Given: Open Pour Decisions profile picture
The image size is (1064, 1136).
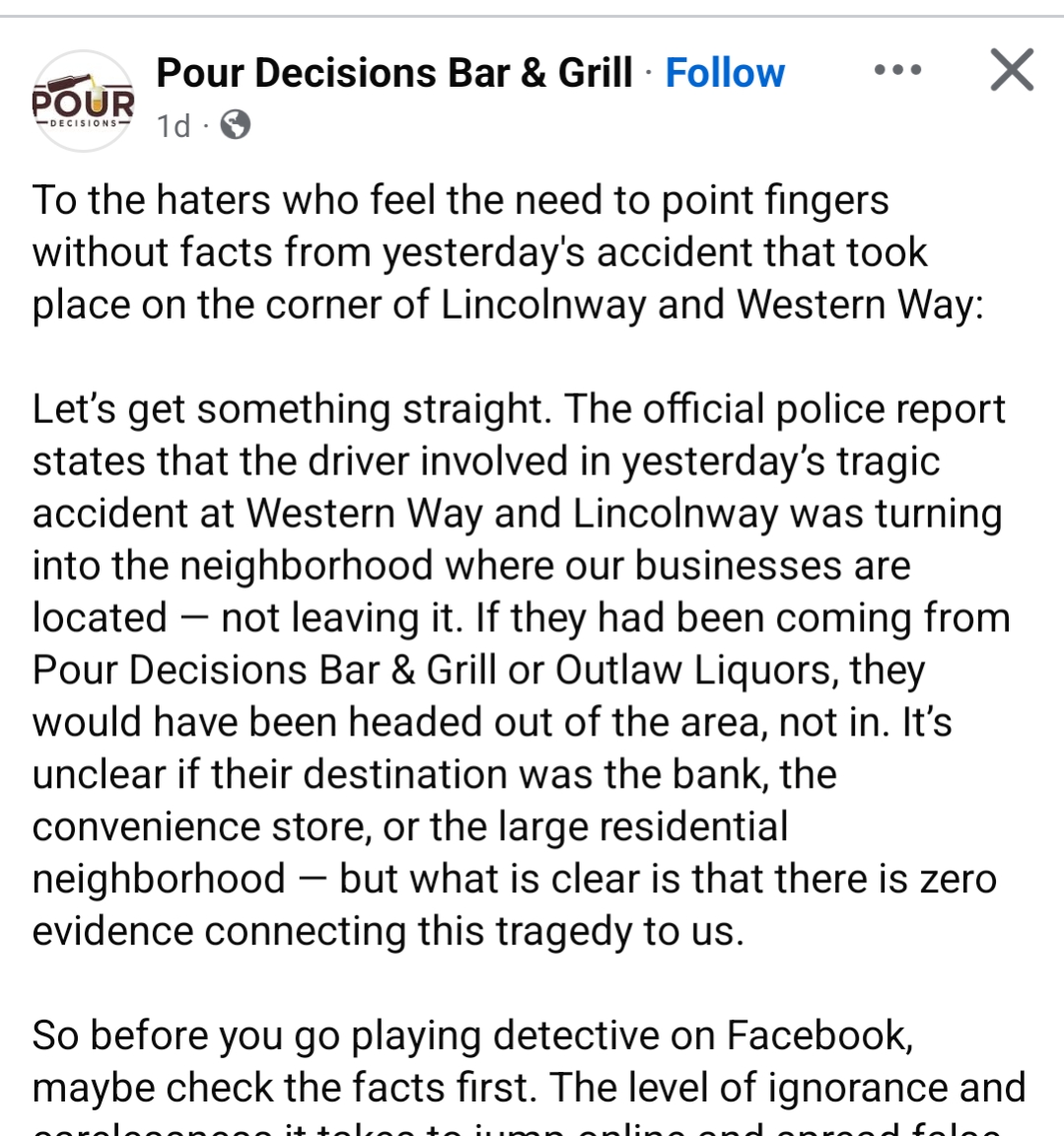Looking at the screenshot, I should pos(83,101).
